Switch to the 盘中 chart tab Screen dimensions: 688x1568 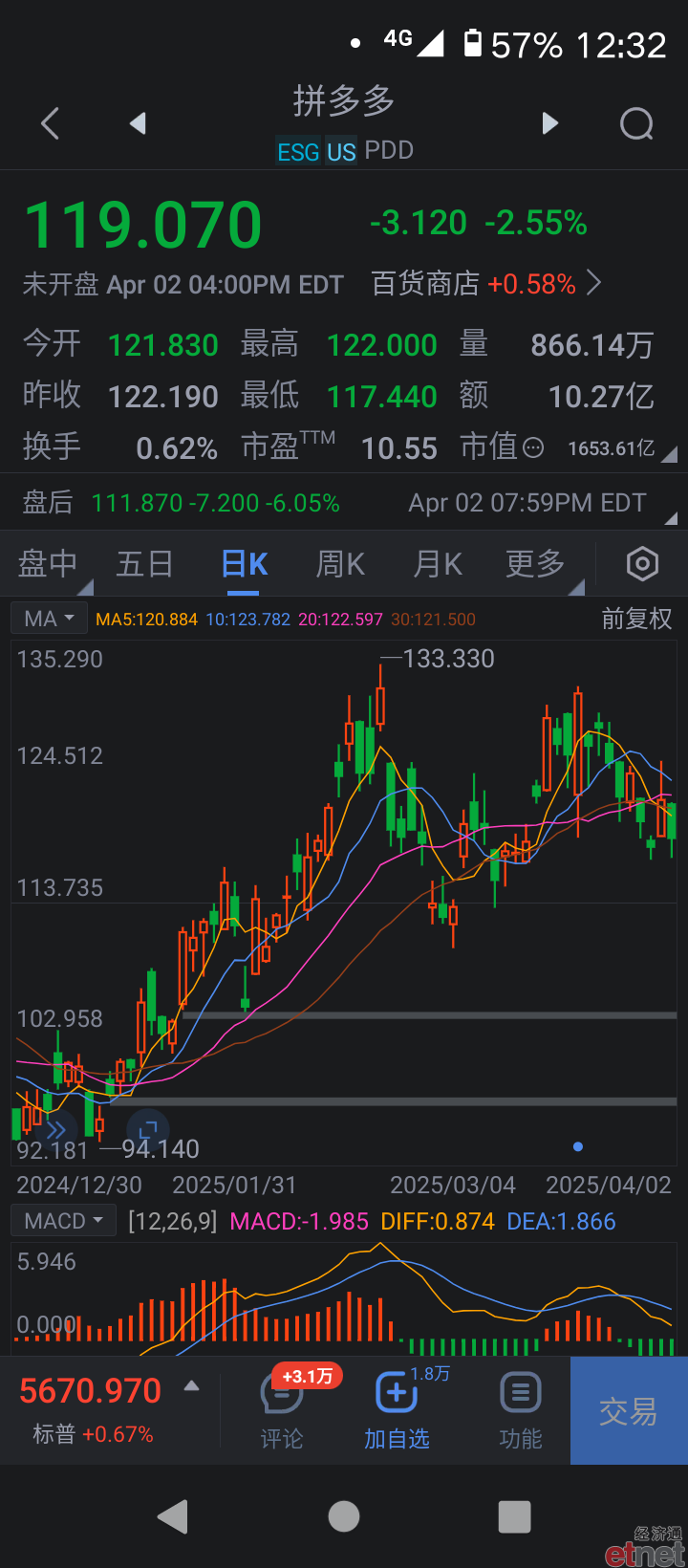point(48,564)
